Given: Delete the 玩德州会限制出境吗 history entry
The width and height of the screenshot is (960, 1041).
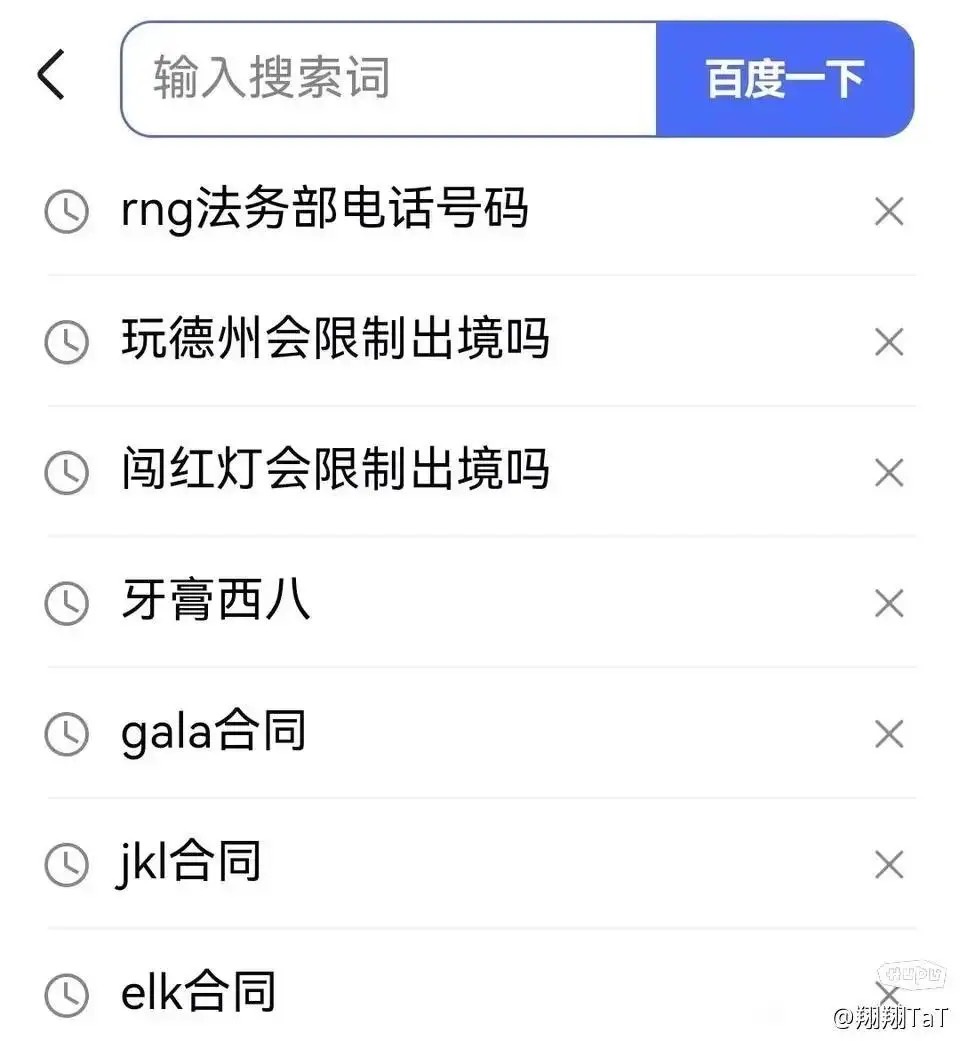Looking at the screenshot, I should [x=888, y=342].
